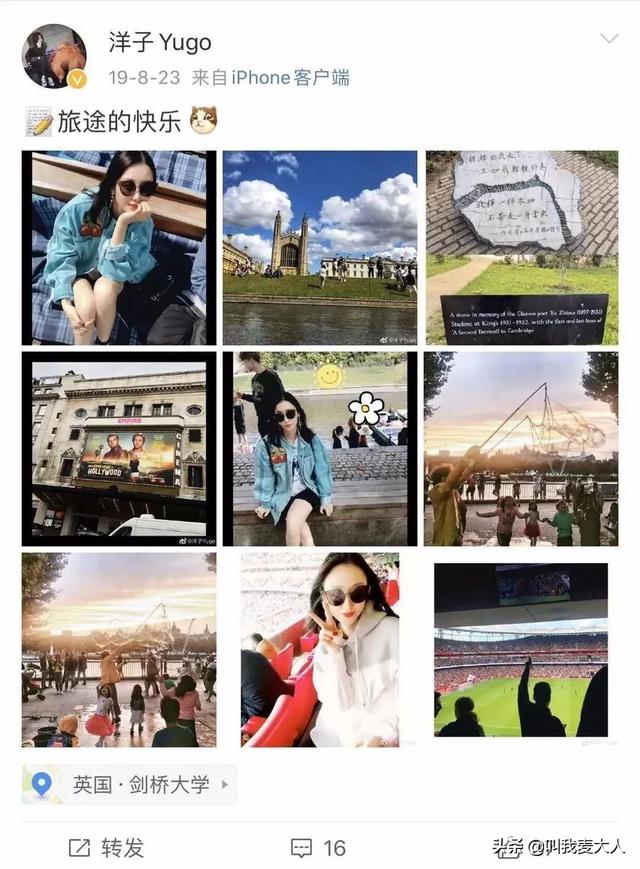View the stadium selfie in white hoodie
This screenshot has width=640, height=869.
(320, 650)
